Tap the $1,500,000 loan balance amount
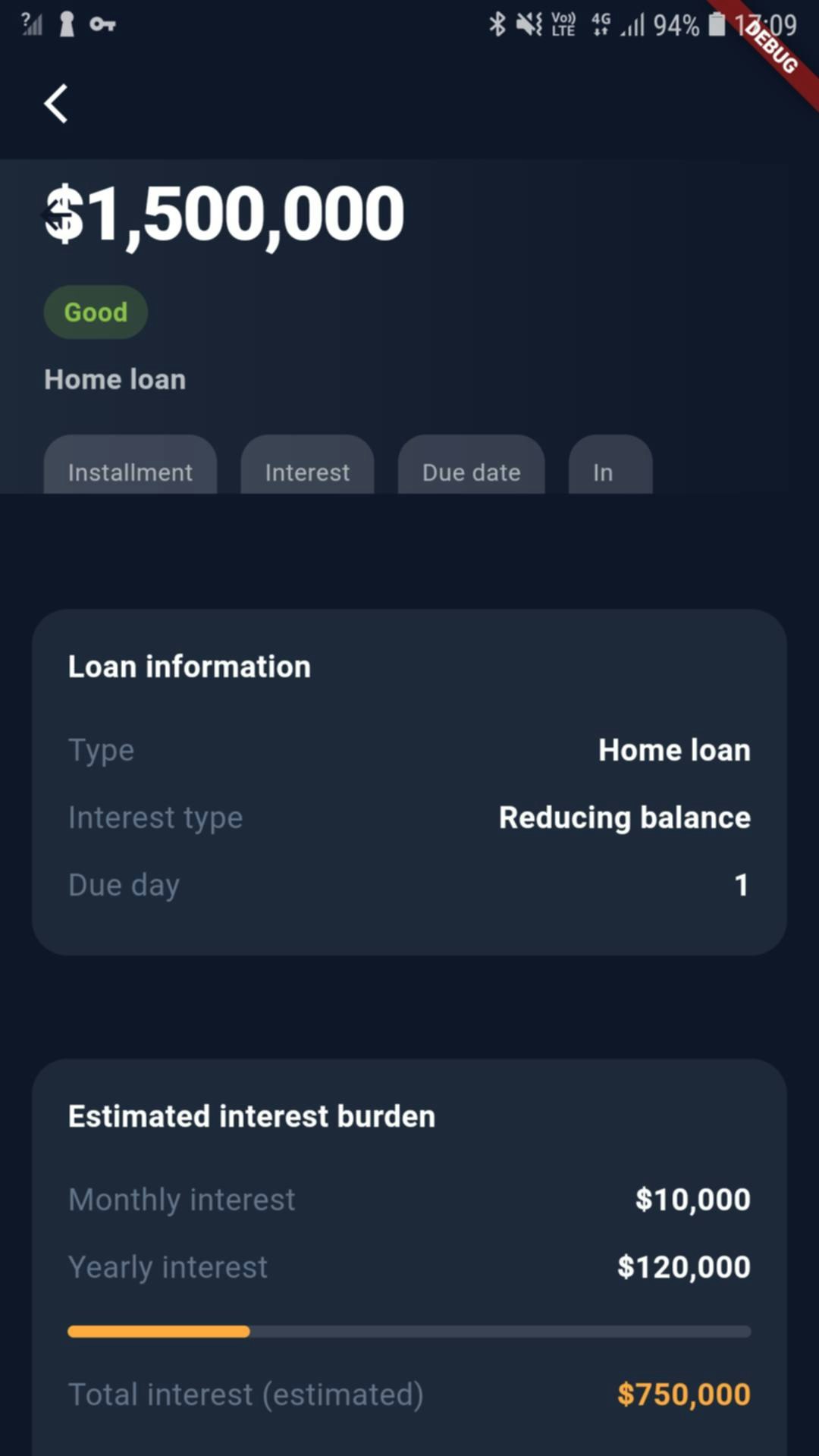819x1456 pixels. click(x=224, y=214)
